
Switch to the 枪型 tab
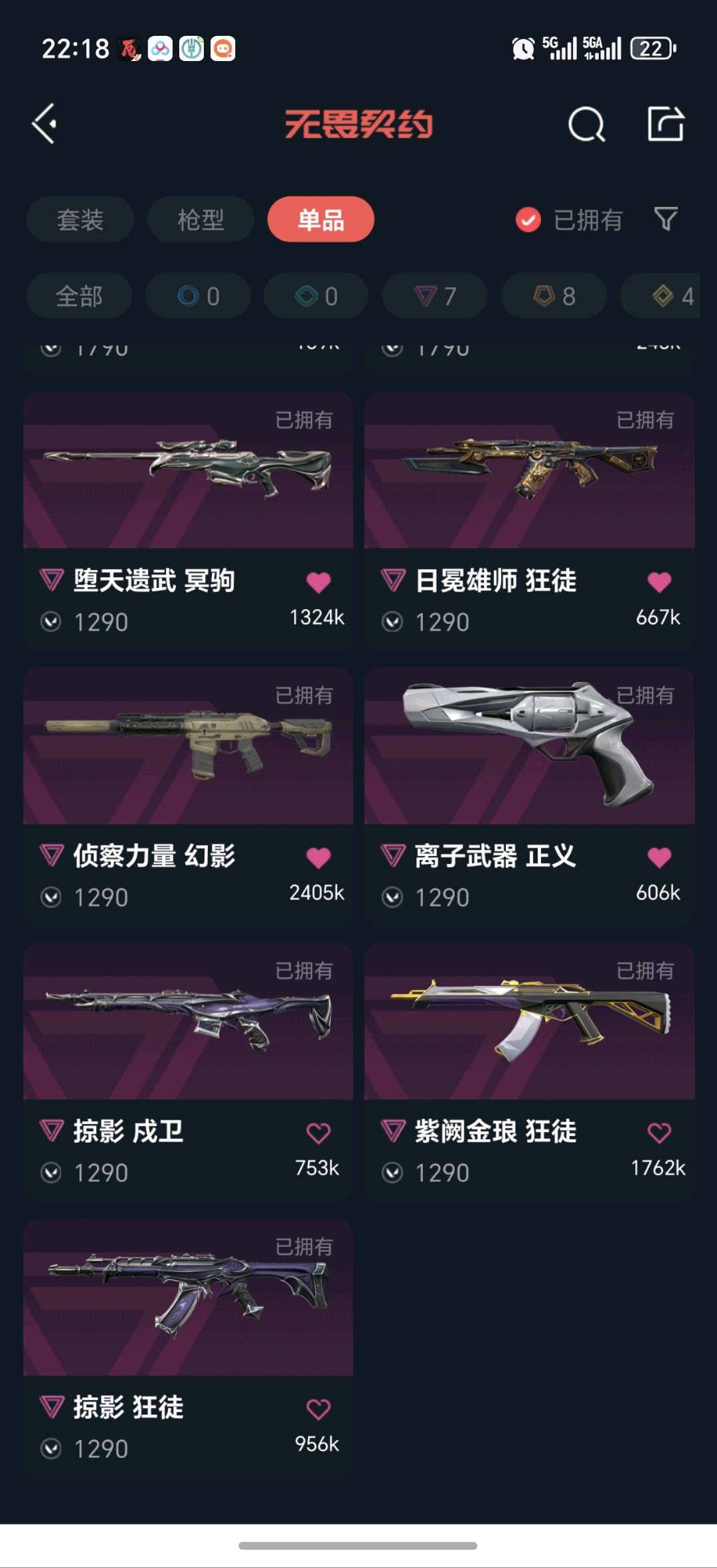200,220
